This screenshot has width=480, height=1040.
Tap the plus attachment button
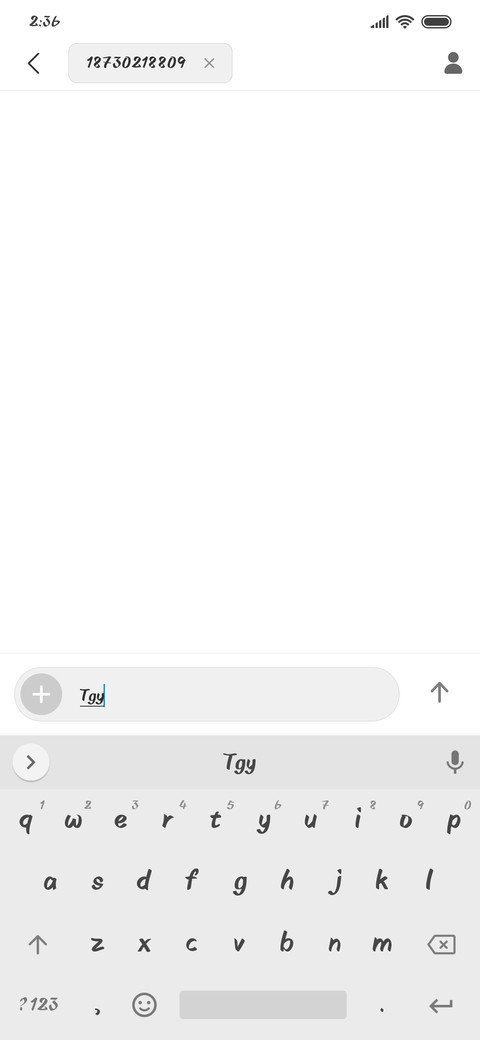[41, 694]
